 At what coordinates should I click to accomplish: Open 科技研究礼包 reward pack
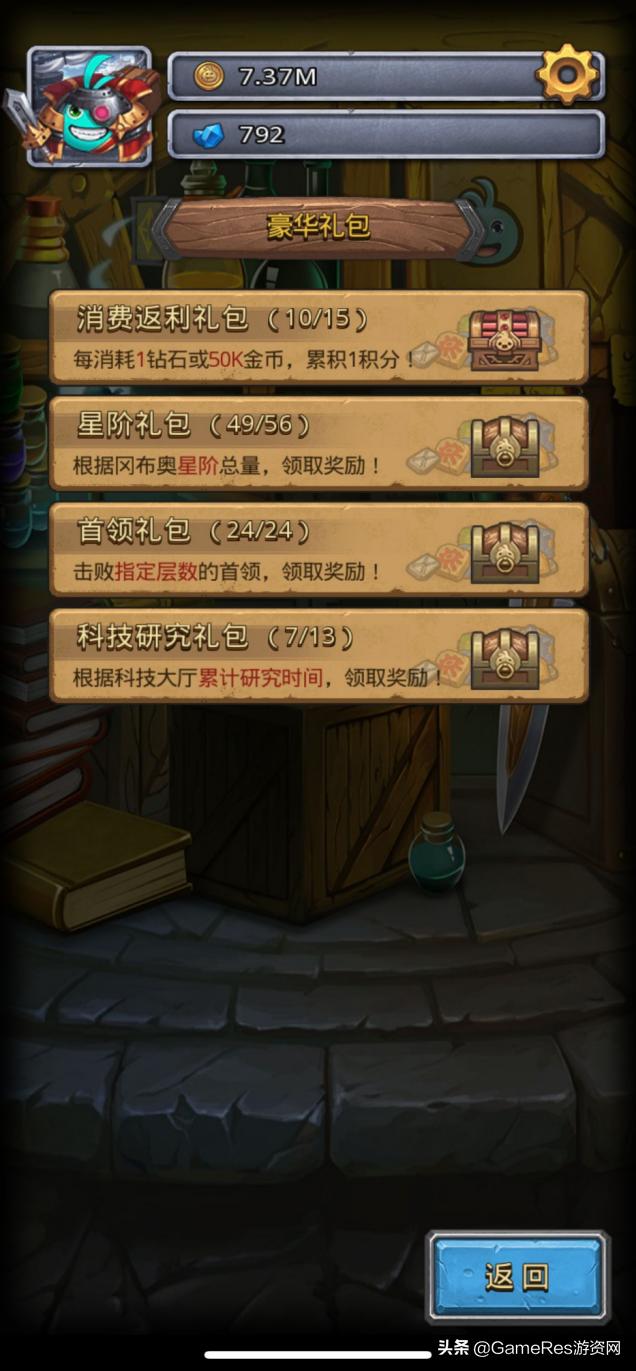point(318,656)
